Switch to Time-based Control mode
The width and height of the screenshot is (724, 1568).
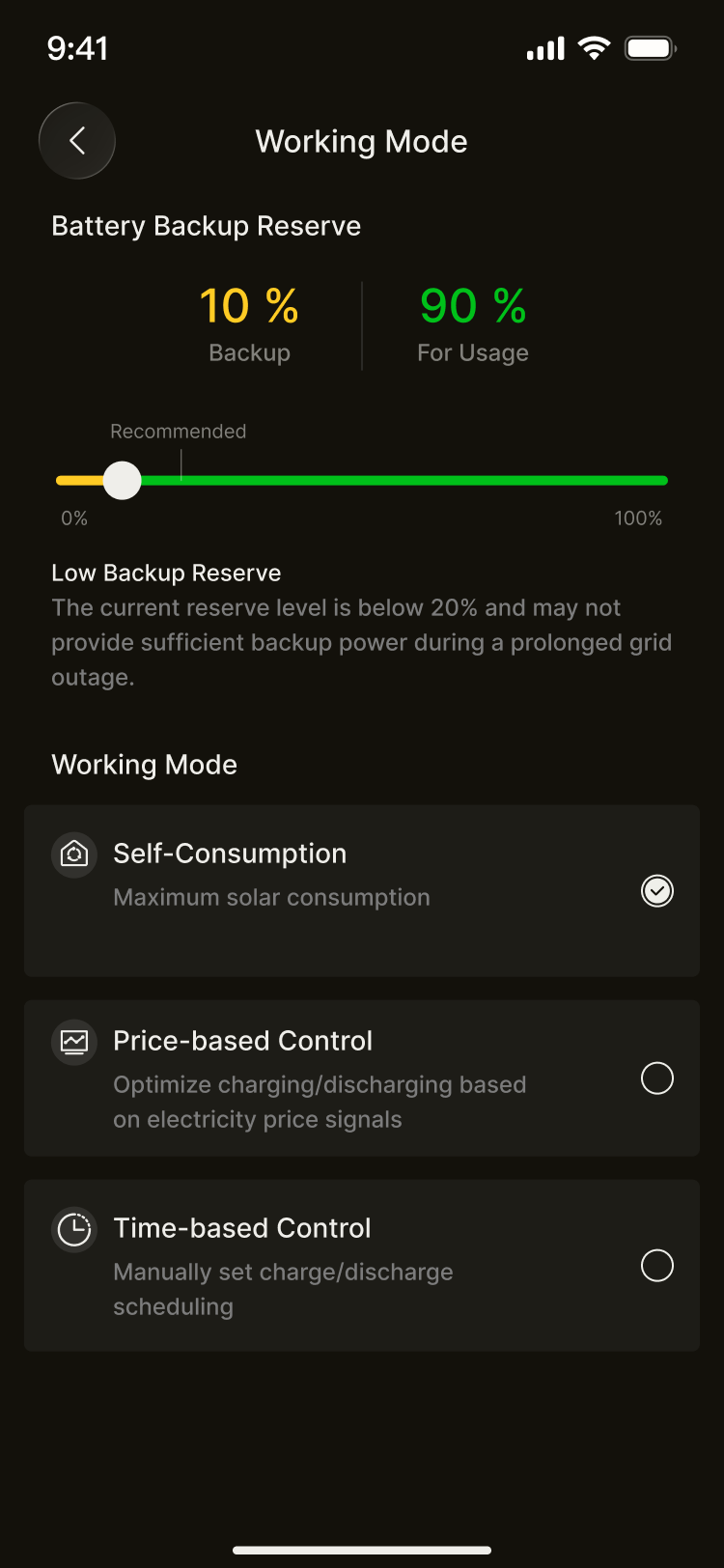[656, 1265]
